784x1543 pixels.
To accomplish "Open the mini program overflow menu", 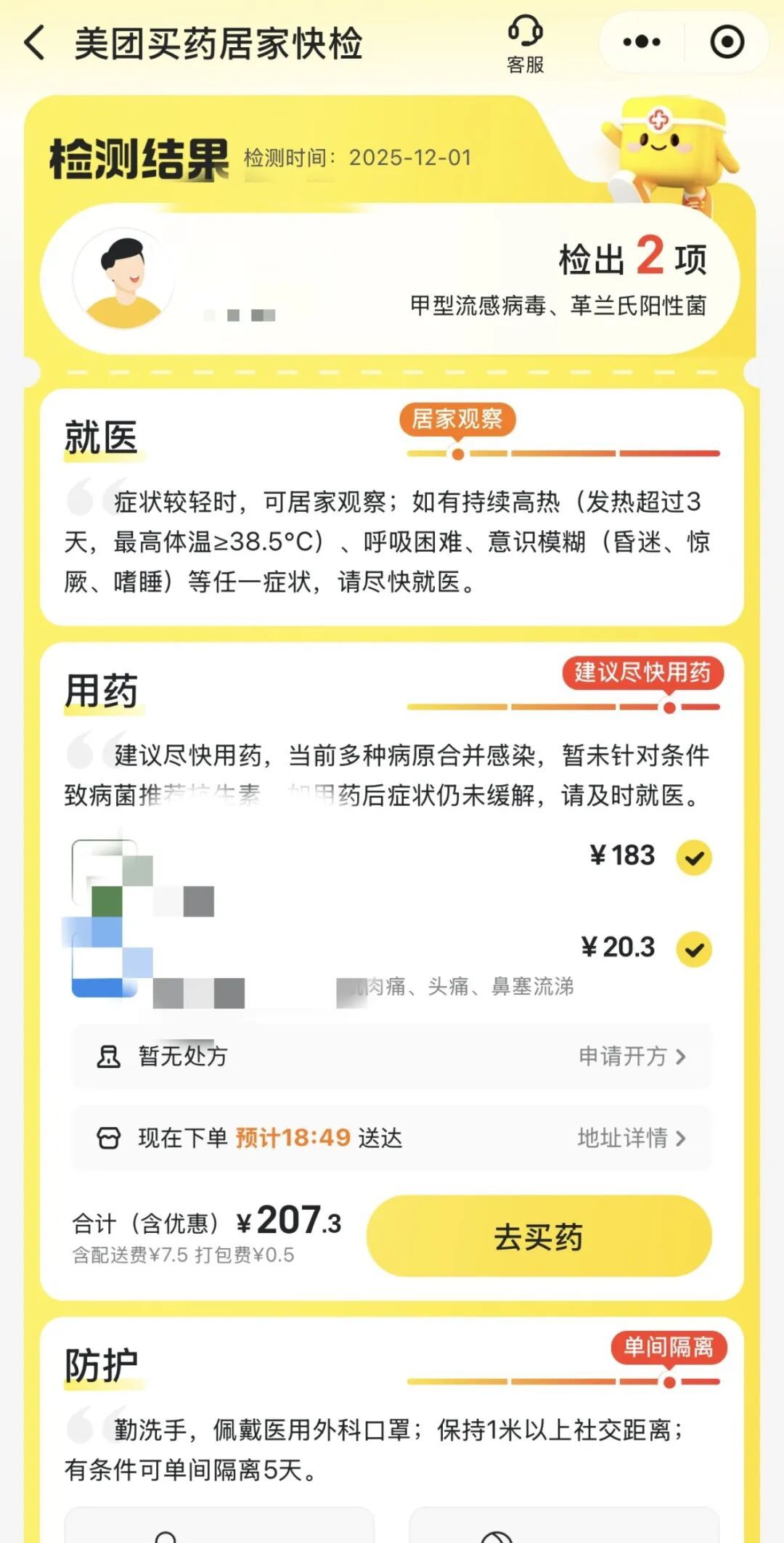I will tap(642, 42).
